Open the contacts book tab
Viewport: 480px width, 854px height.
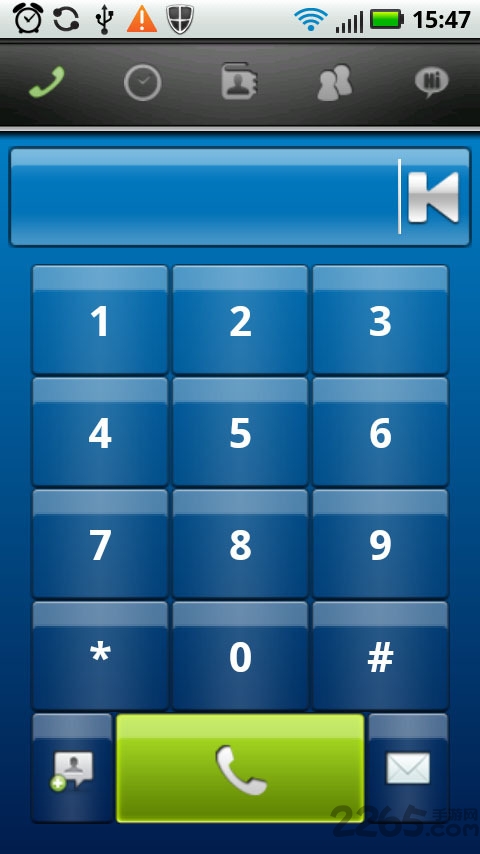coord(239,82)
